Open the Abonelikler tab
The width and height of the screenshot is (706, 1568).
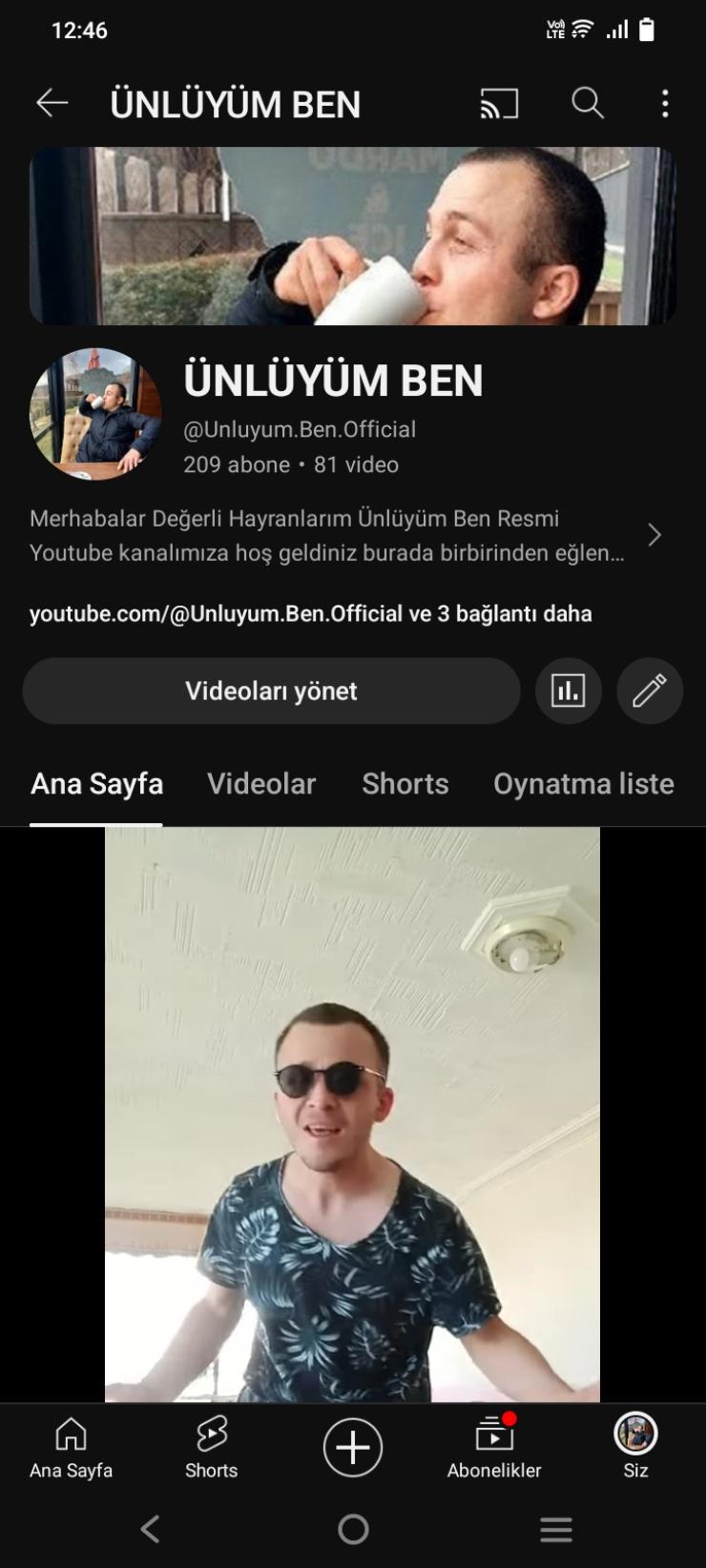click(494, 1448)
